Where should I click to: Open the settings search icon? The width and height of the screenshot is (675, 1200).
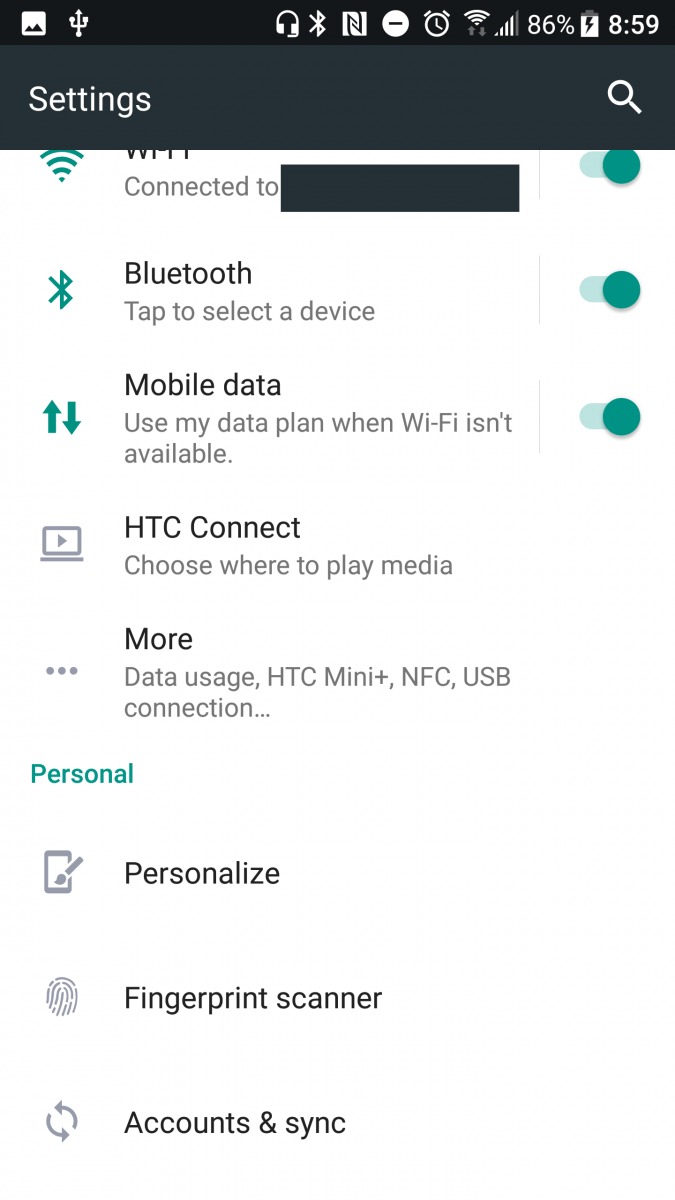coord(624,98)
